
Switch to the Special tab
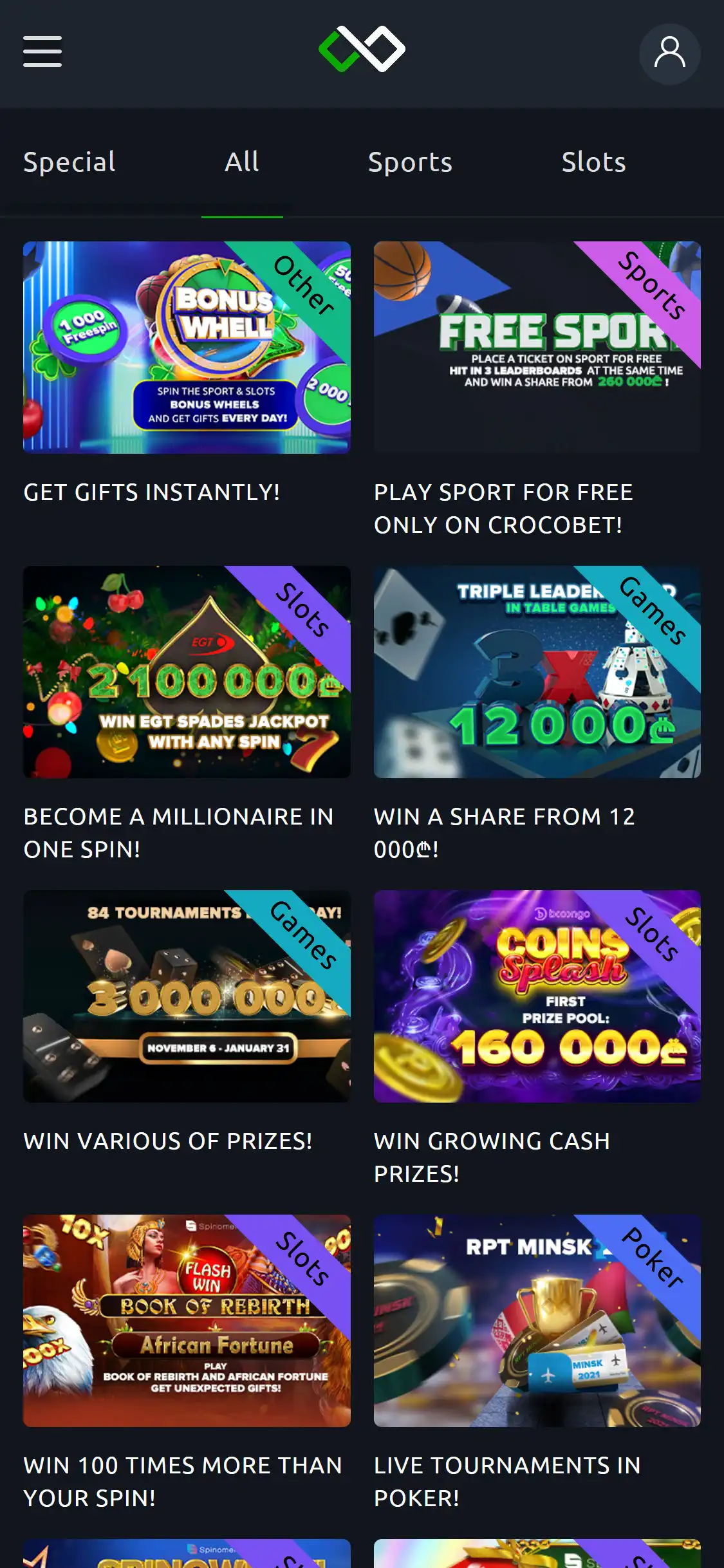(70, 162)
